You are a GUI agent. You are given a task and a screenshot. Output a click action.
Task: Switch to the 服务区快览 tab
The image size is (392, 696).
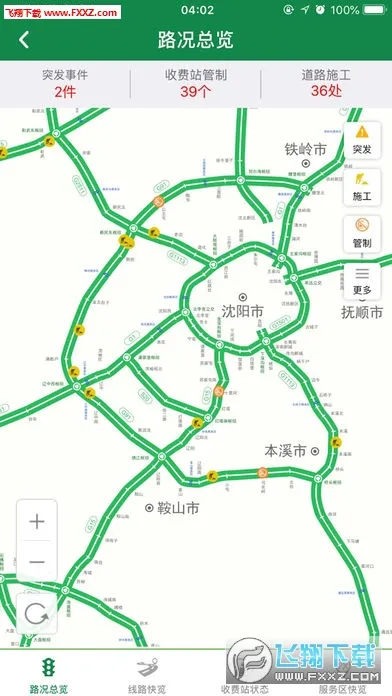(343, 673)
